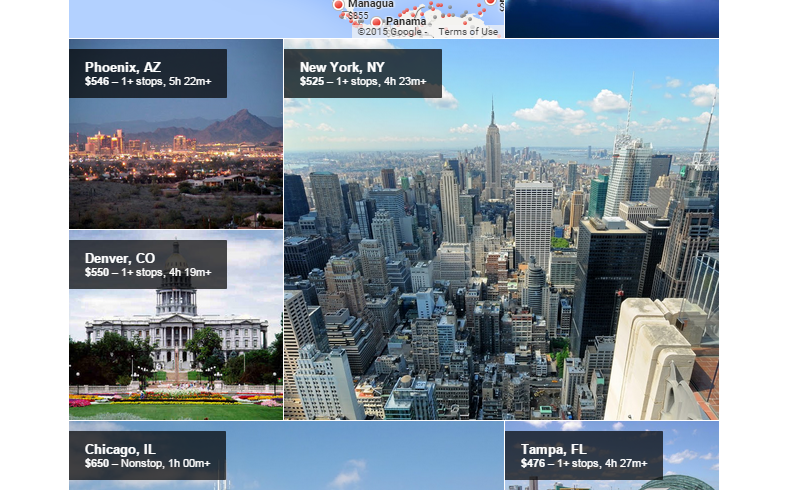
Task: Open the Chicago, IL nonstop flight card
Action: click(286, 456)
